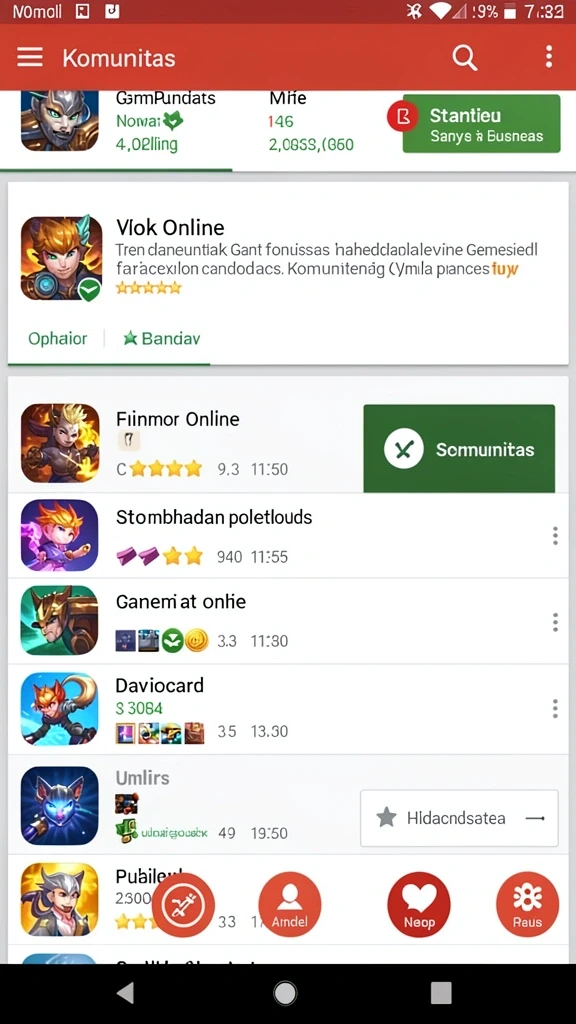Open the Amdel round button
This screenshot has width=576, height=1024.
click(x=289, y=904)
